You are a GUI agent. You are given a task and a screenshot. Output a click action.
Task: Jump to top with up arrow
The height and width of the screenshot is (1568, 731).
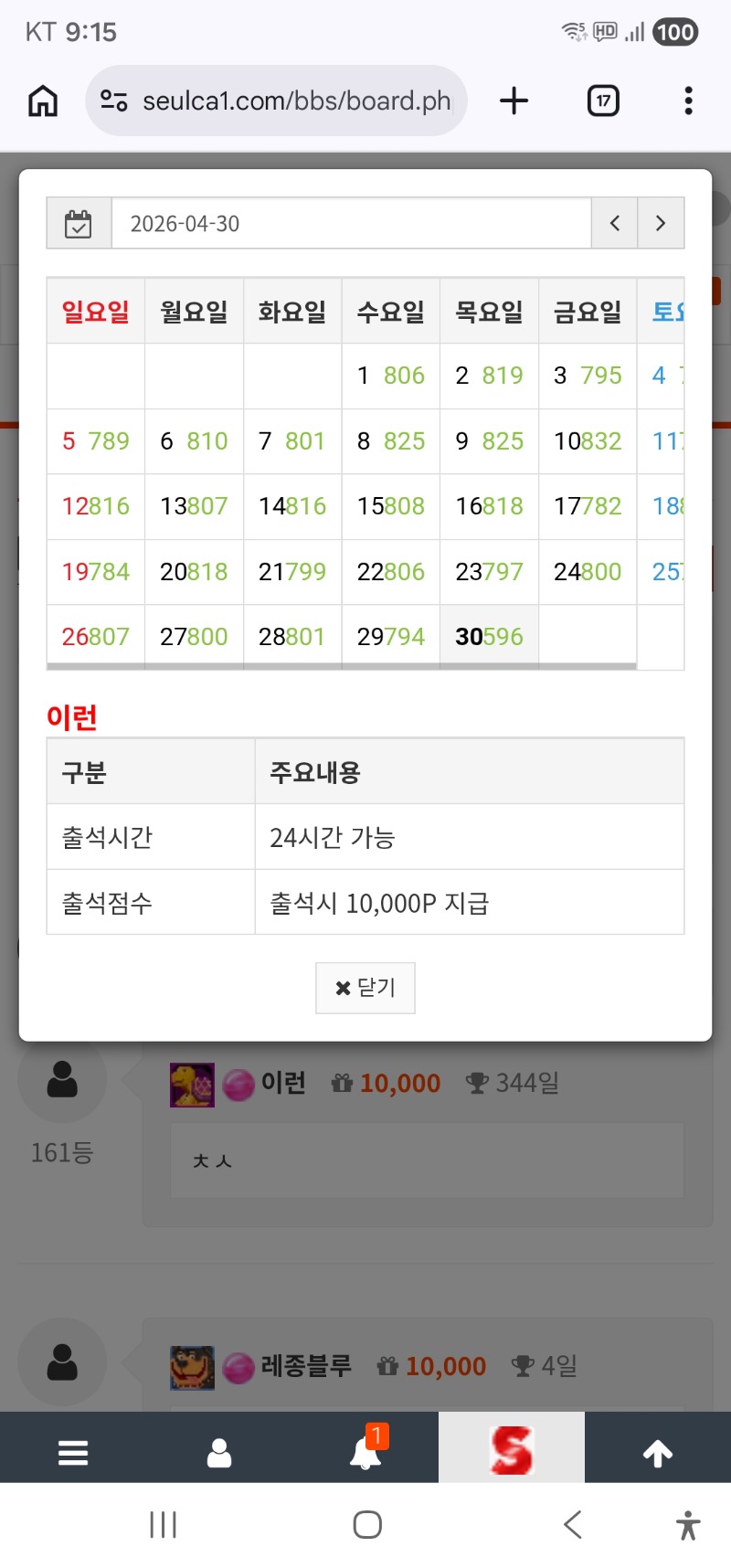click(658, 1452)
